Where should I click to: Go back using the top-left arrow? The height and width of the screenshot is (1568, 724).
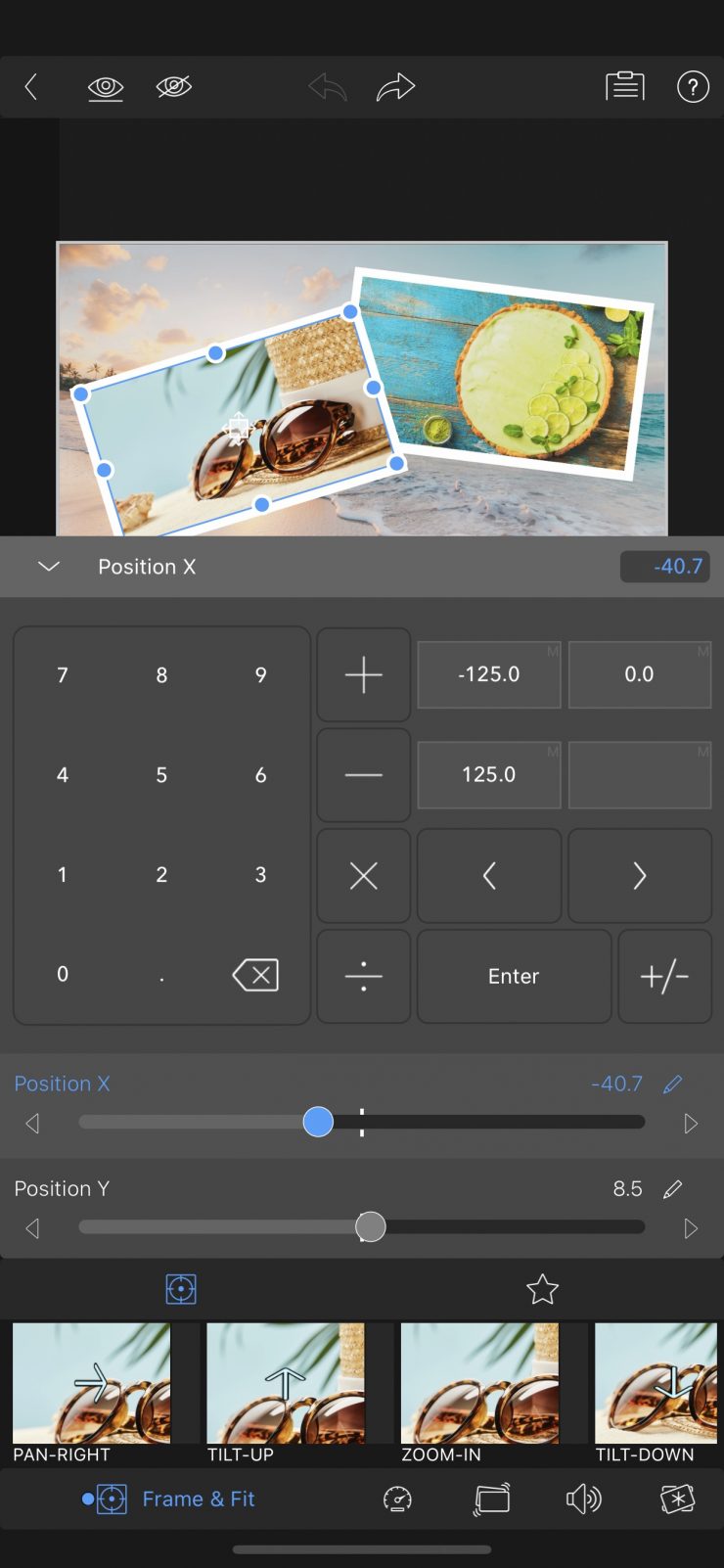[x=31, y=87]
